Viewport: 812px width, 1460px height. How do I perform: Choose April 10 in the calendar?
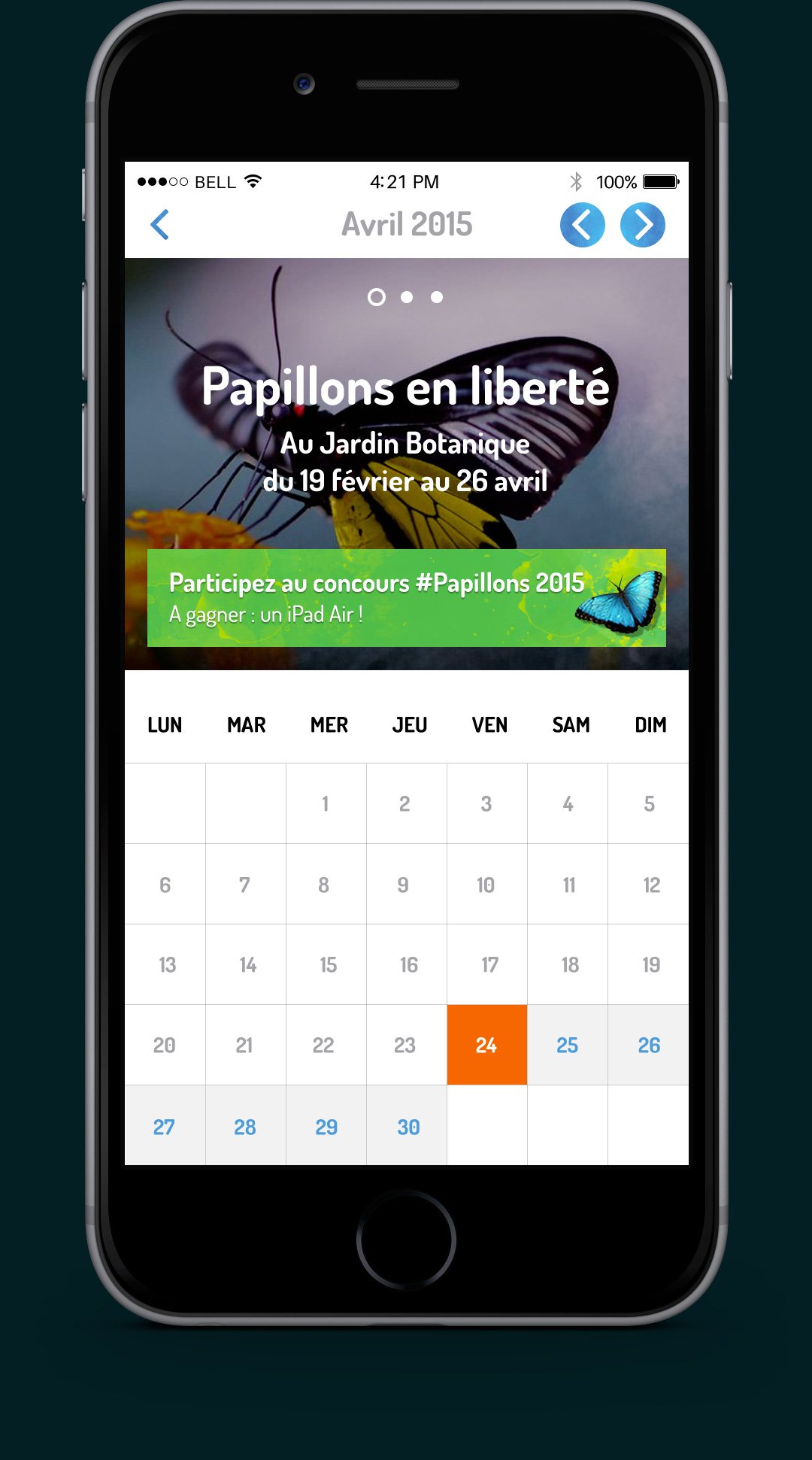coord(486,885)
